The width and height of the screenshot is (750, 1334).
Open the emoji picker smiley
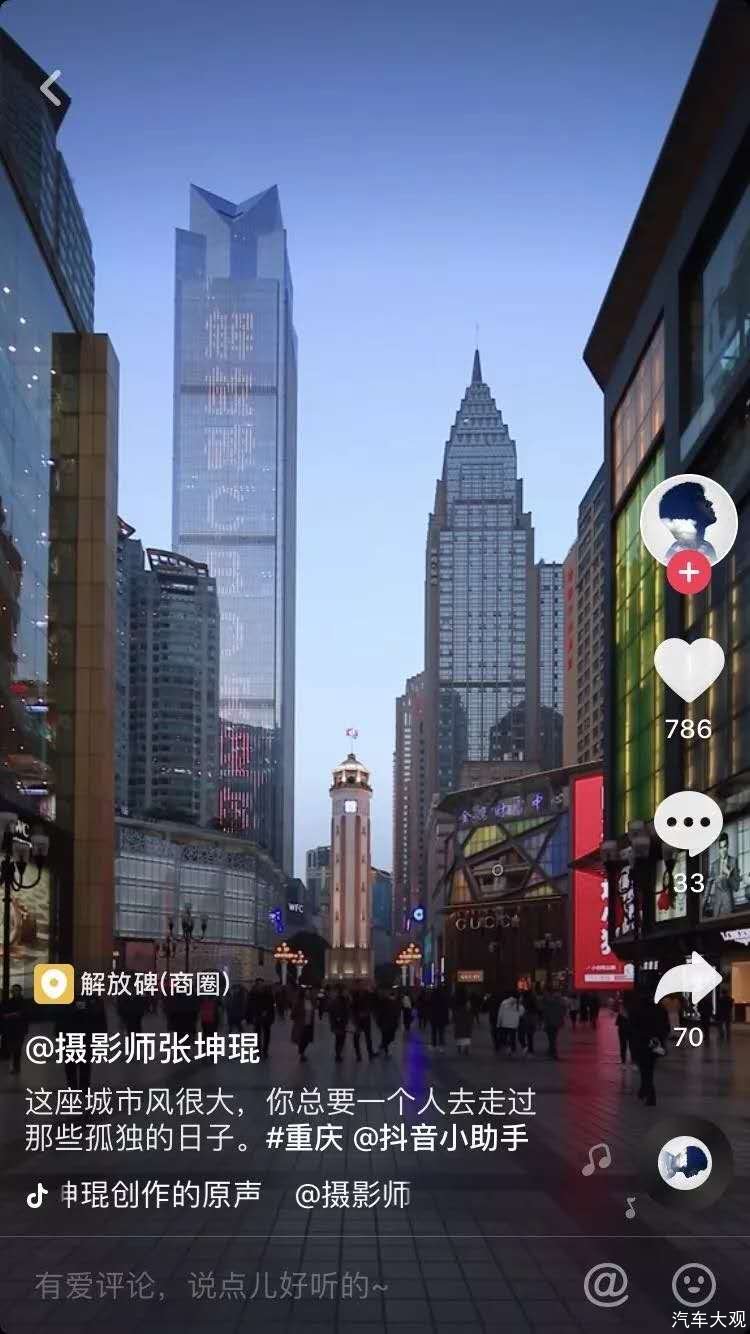(693, 1284)
